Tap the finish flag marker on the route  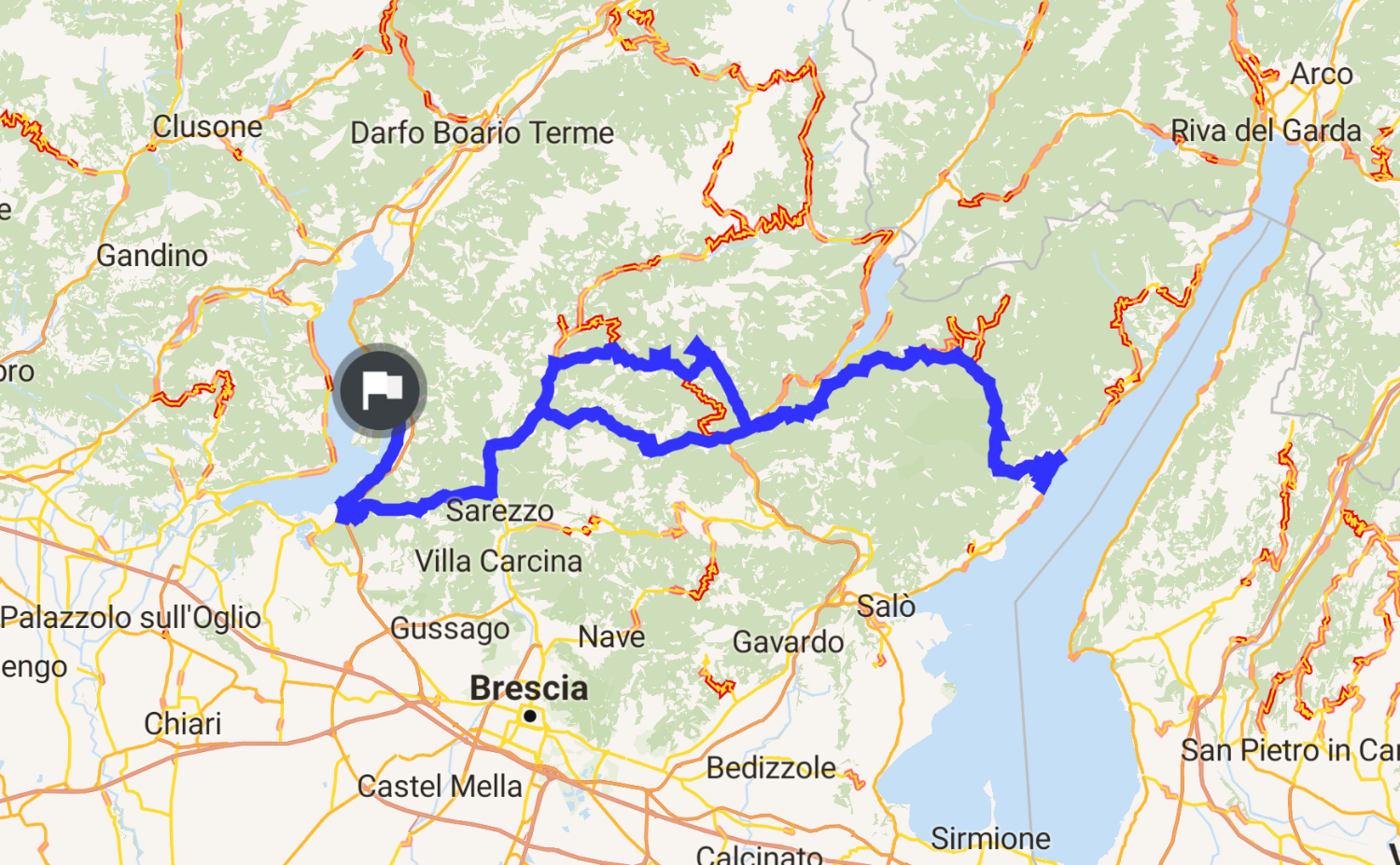tap(380, 390)
